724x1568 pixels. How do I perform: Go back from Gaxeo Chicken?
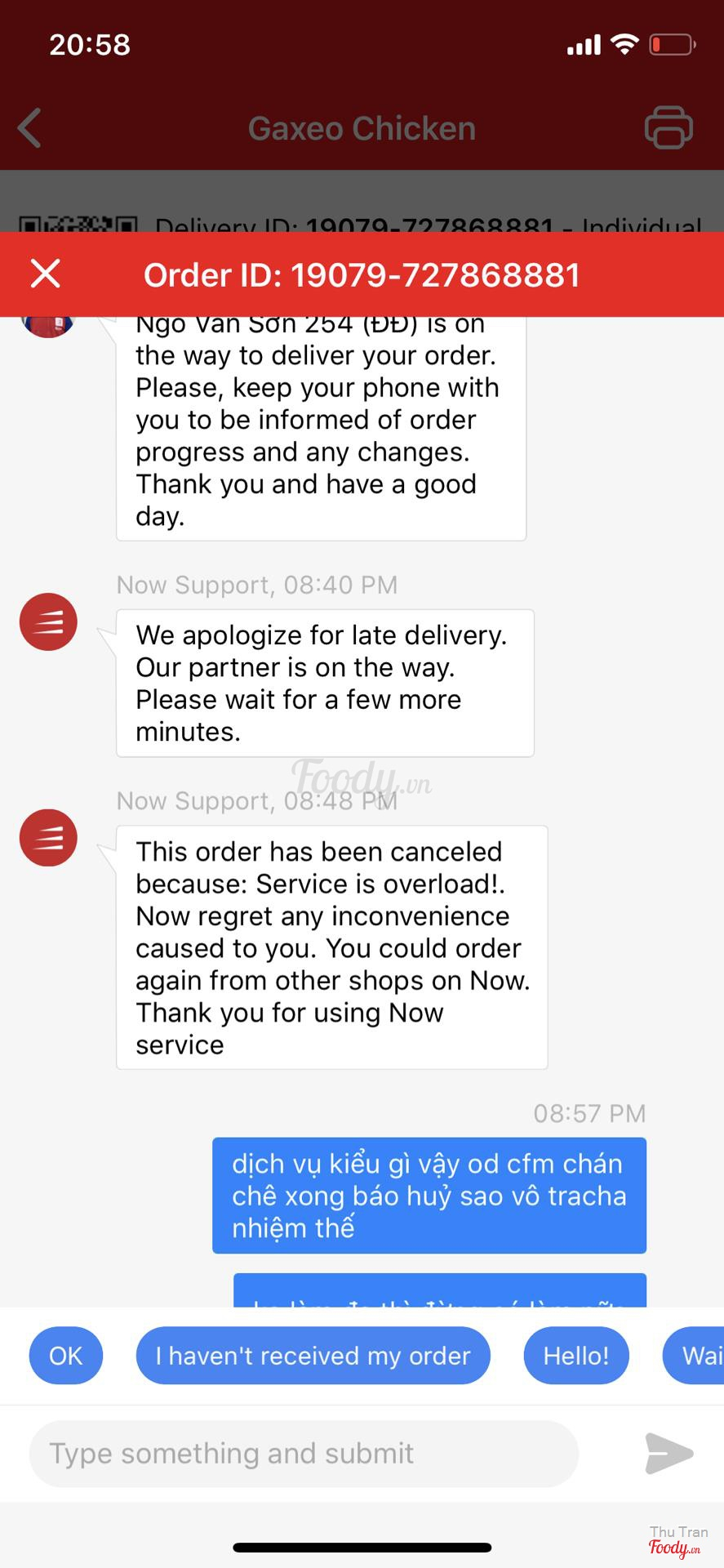pos(30,128)
